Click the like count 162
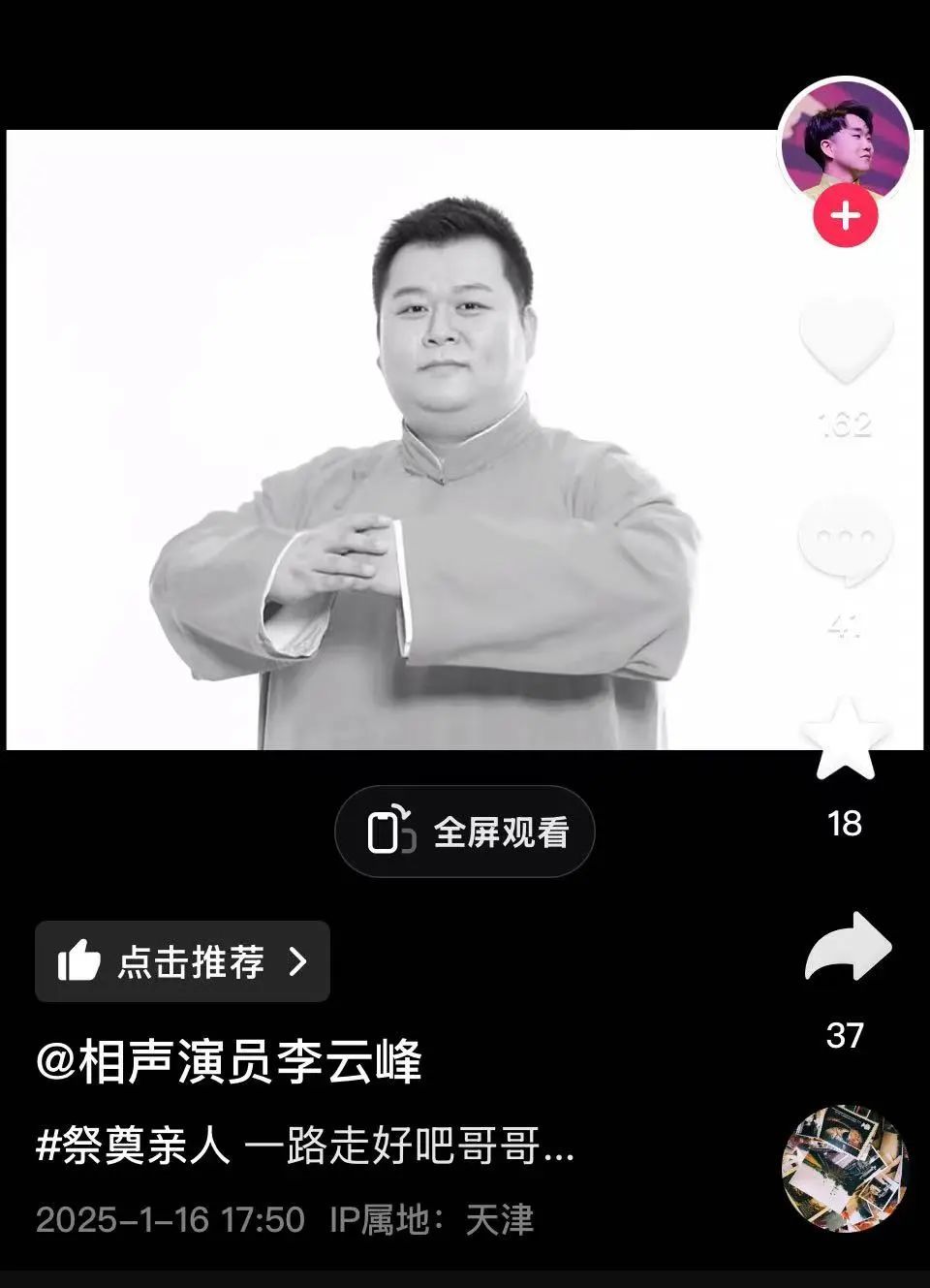The height and width of the screenshot is (1288, 930). (x=845, y=422)
